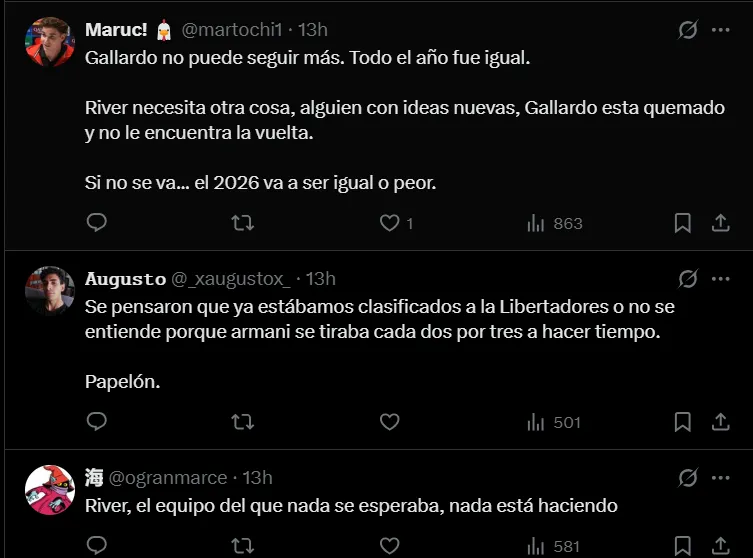This screenshot has height=558, width=753.
Task: Like Augusto's tweet
Action: click(390, 422)
